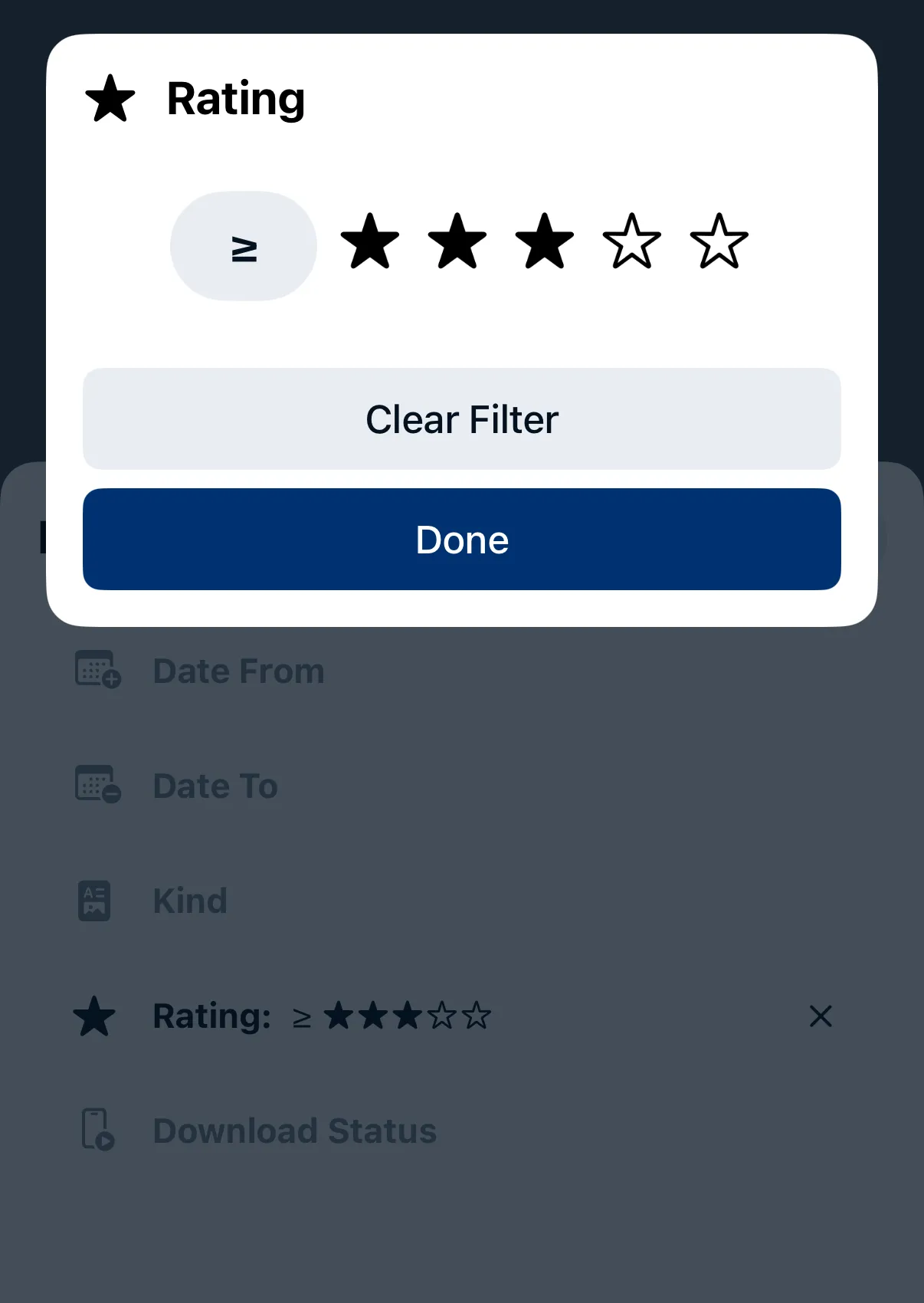Set rating to five stars
The image size is (924, 1303).
coord(719,242)
